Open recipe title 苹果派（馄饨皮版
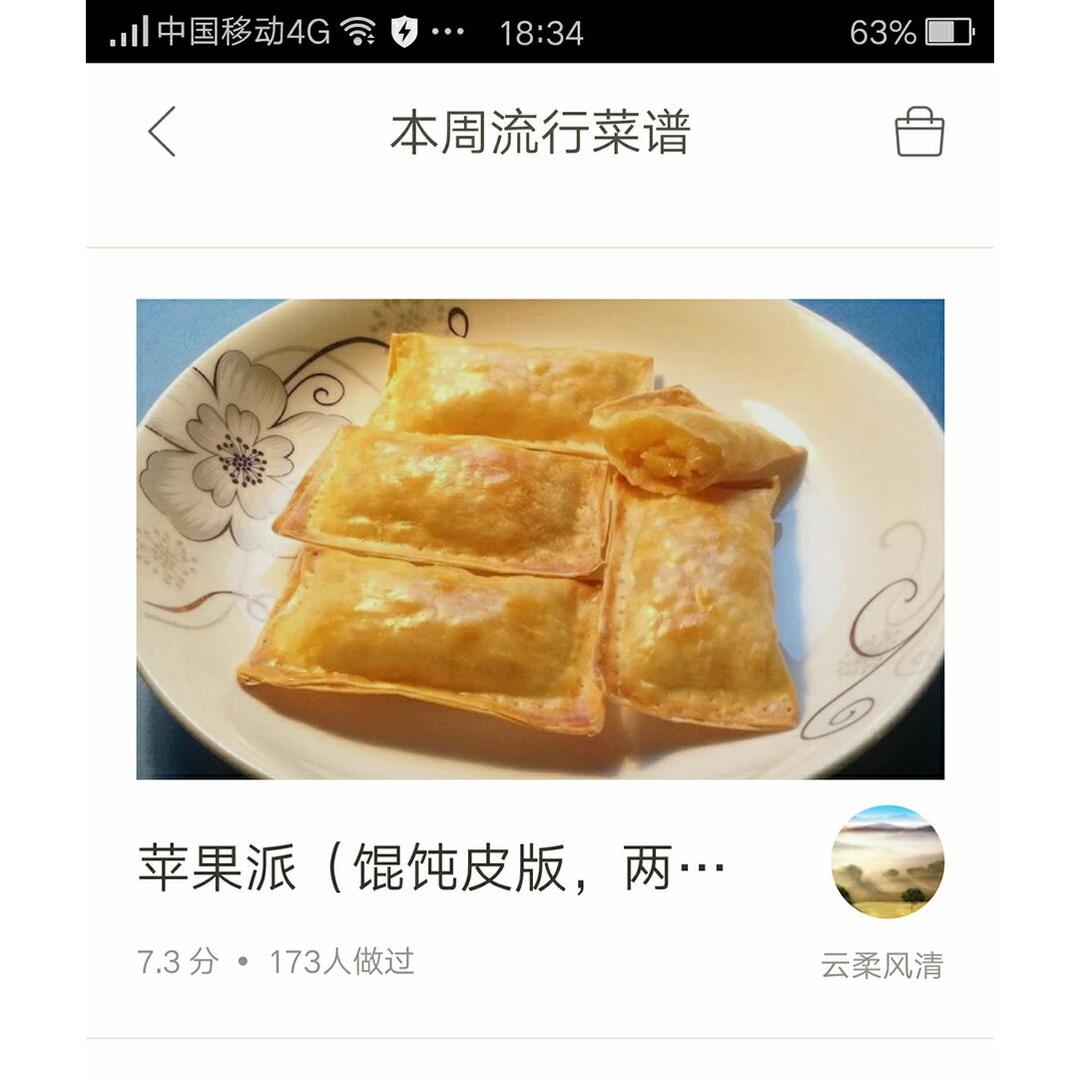1080x1080 pixels. point(431,868)
